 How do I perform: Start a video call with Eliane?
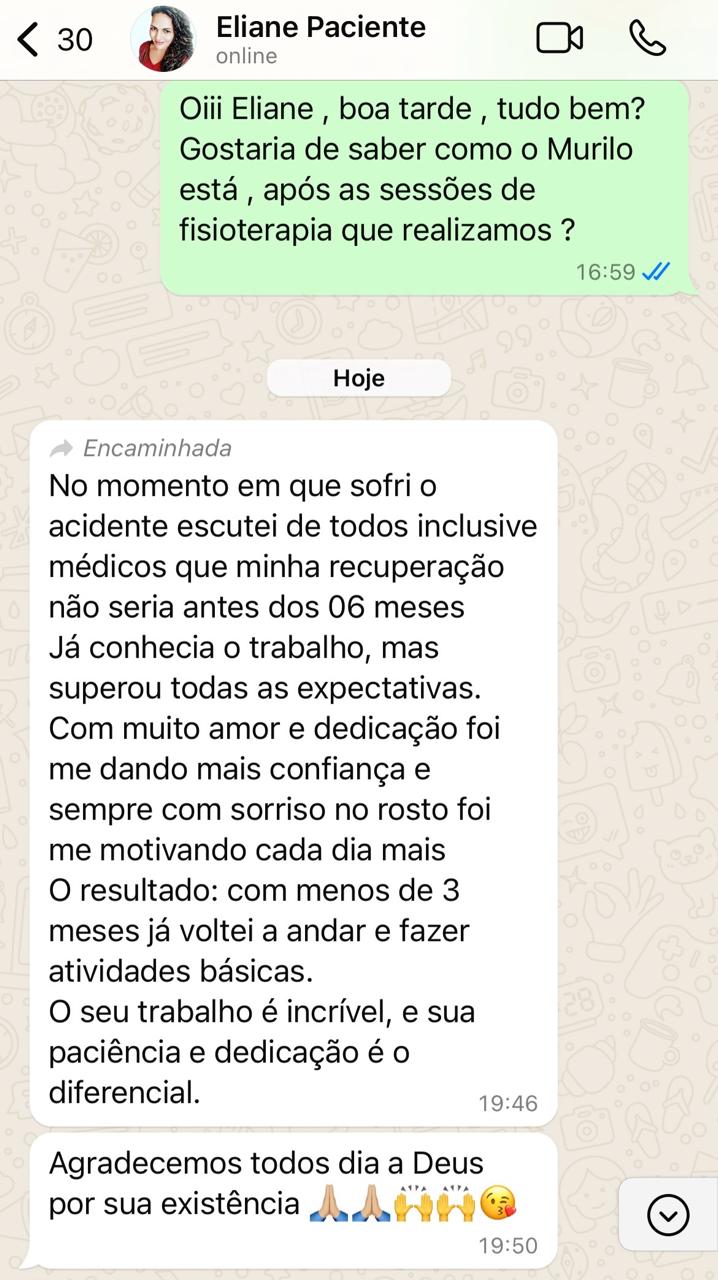click(559, 38)
